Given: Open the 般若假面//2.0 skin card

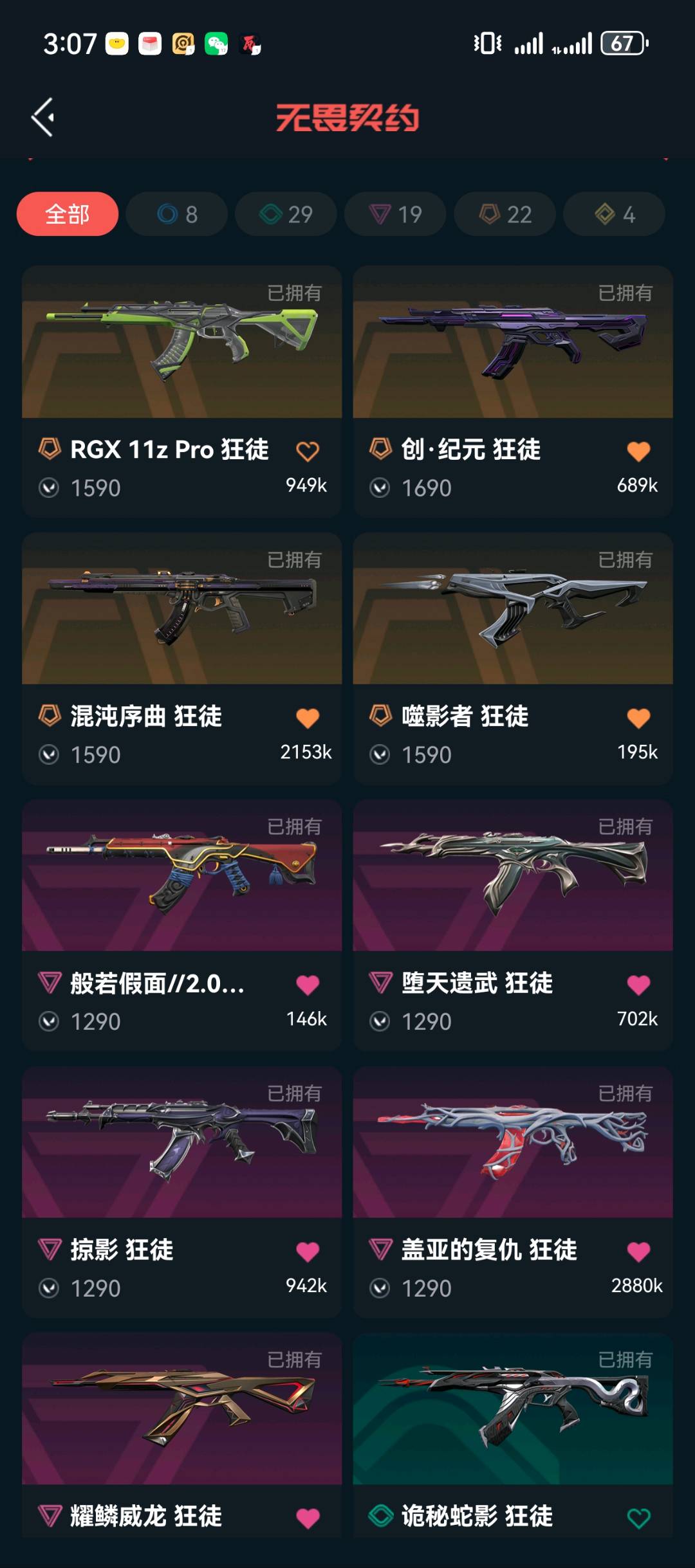Looking at the screenshot, I should tap(181, 876).
